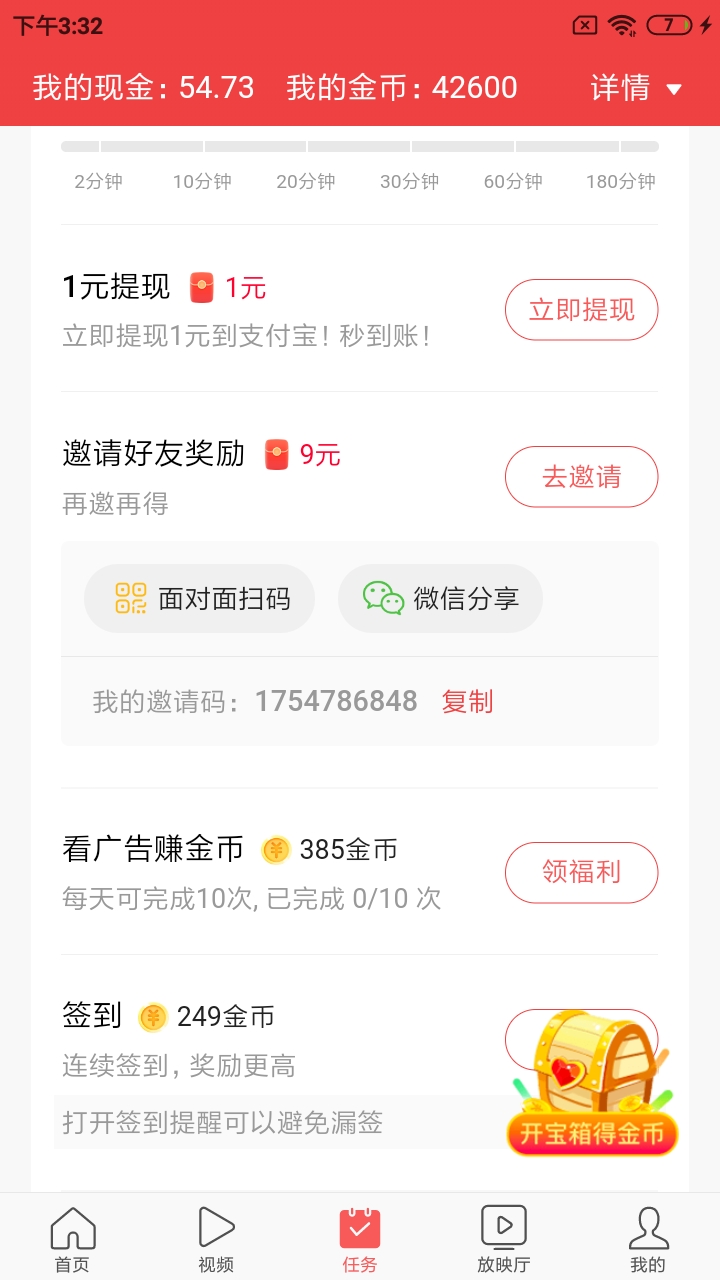This screenshot has width=720, height=1280.
Task: Select the 任务 tab in bottom navigation
Action: coord(359,1236)
